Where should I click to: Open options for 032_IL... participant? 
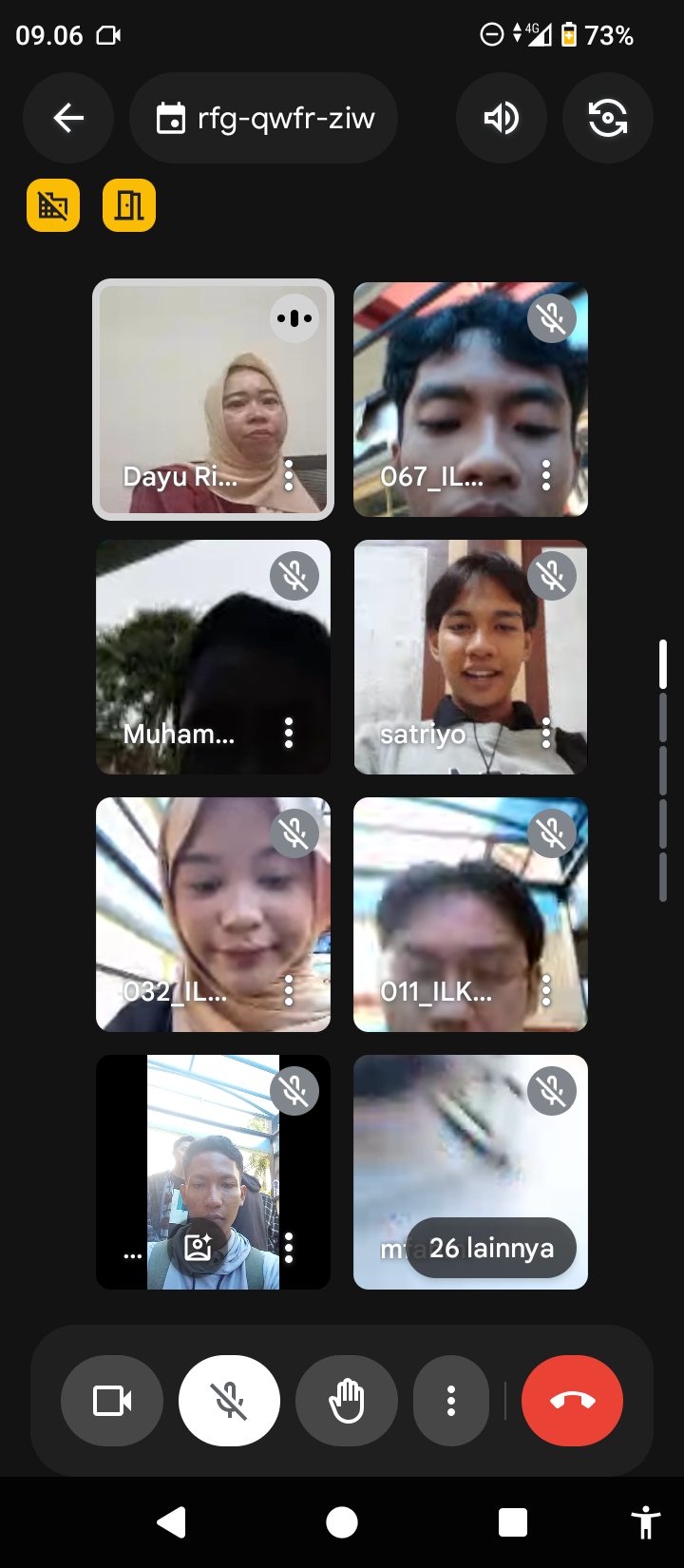tap(289, 991)
